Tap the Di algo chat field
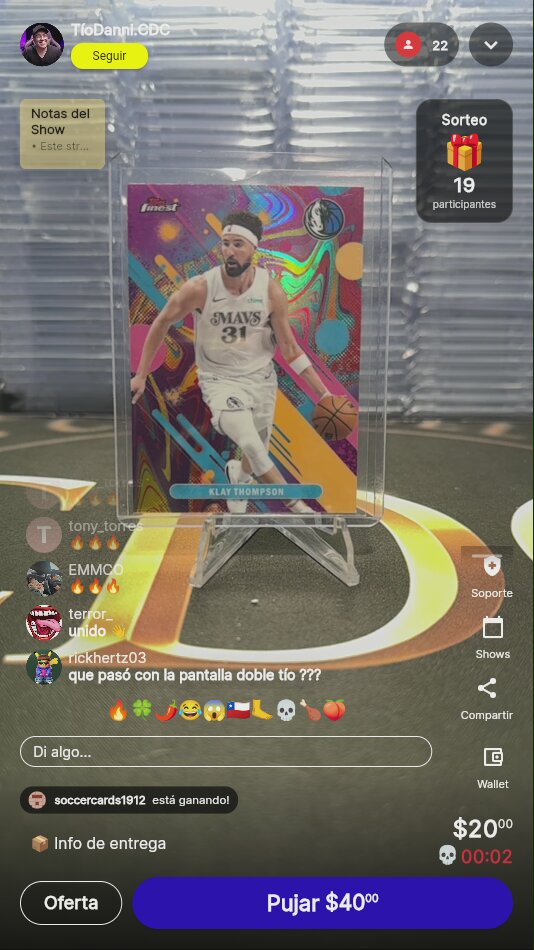This screenshot has height=950, width=534. (x=226, y=752)
